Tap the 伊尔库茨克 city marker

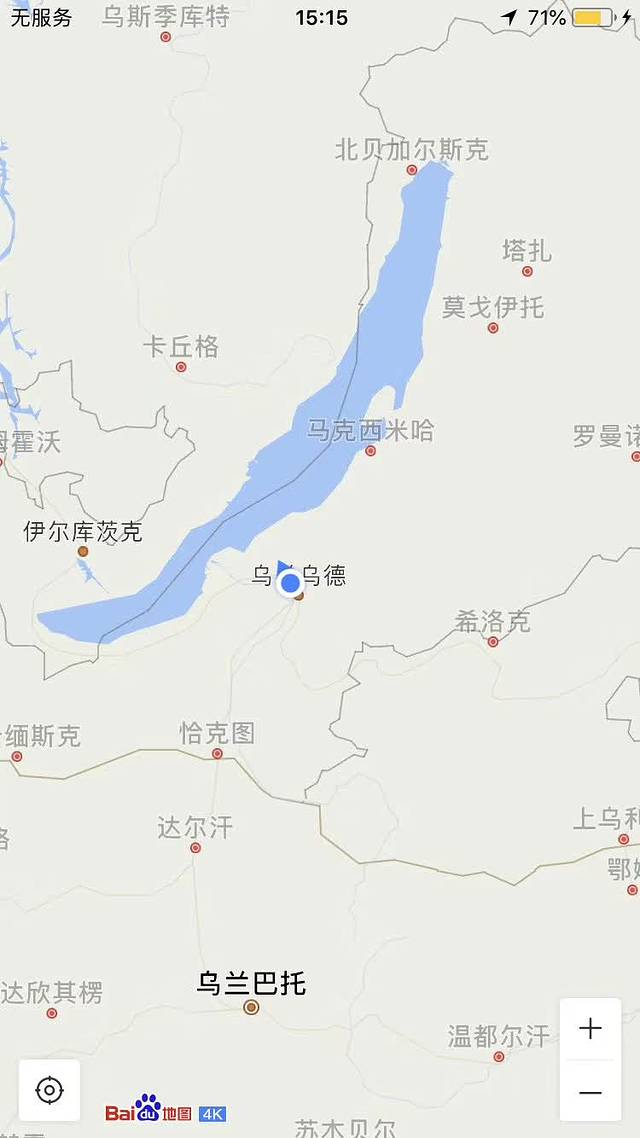tap(83, 551)
